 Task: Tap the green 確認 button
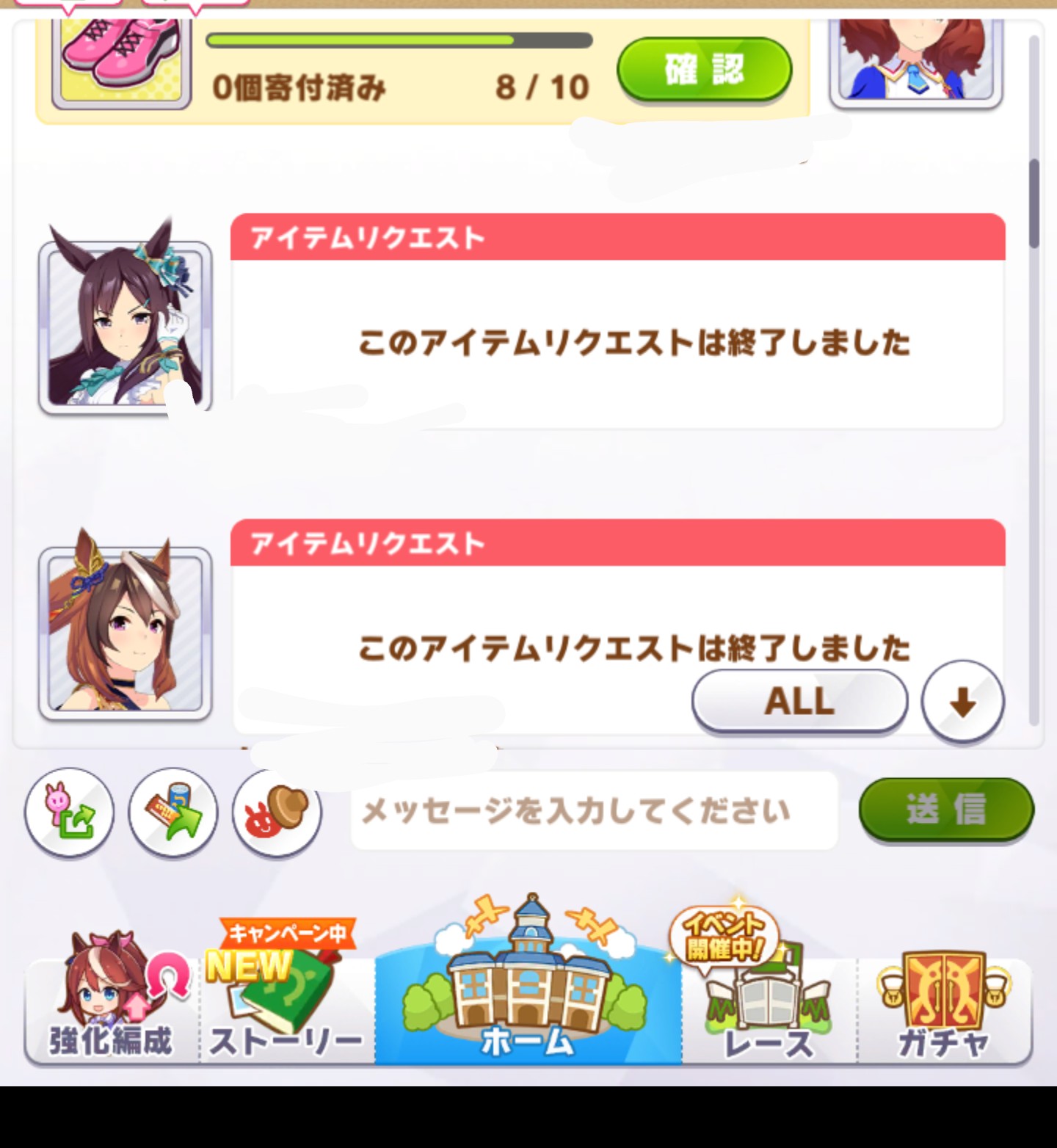click(x=704, y=70)
